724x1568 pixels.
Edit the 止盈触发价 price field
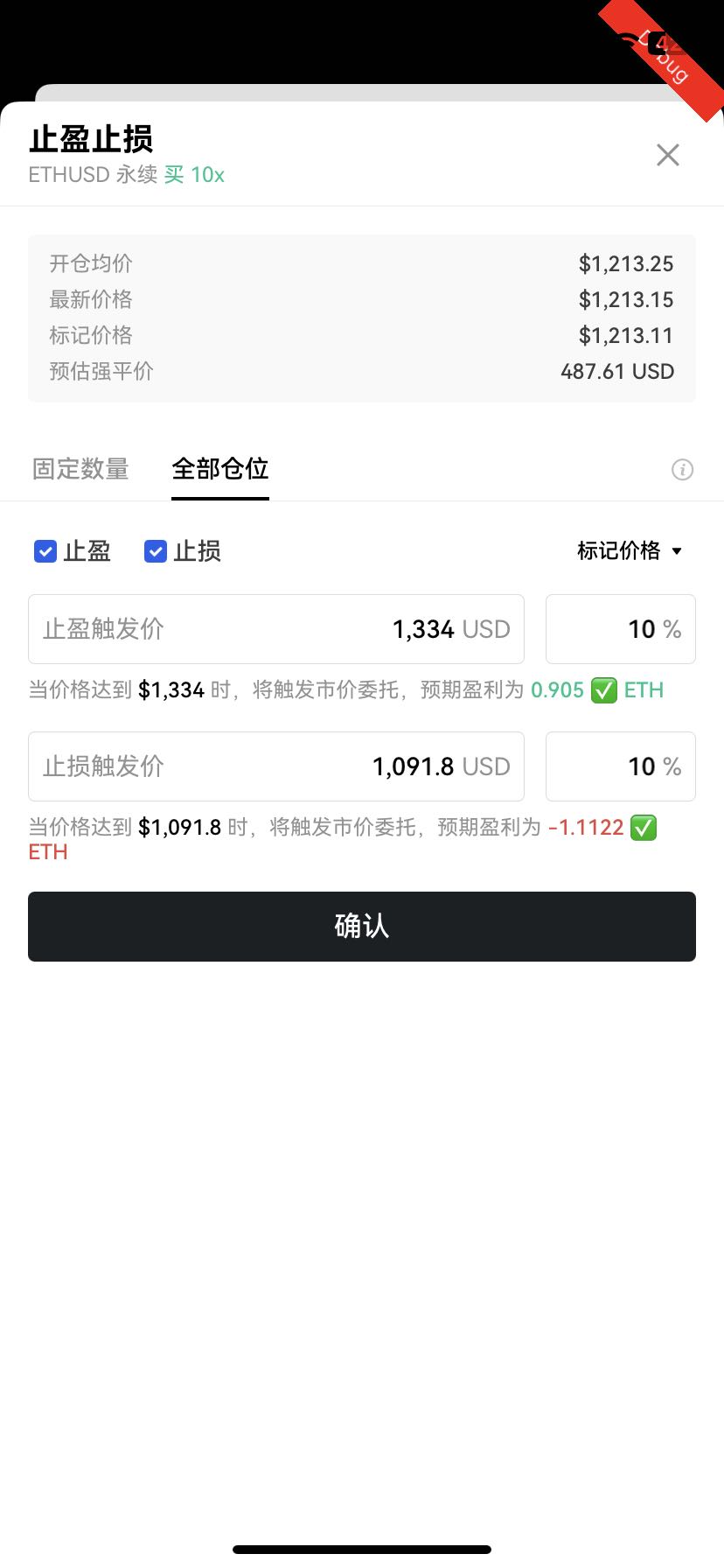[276, 629]
